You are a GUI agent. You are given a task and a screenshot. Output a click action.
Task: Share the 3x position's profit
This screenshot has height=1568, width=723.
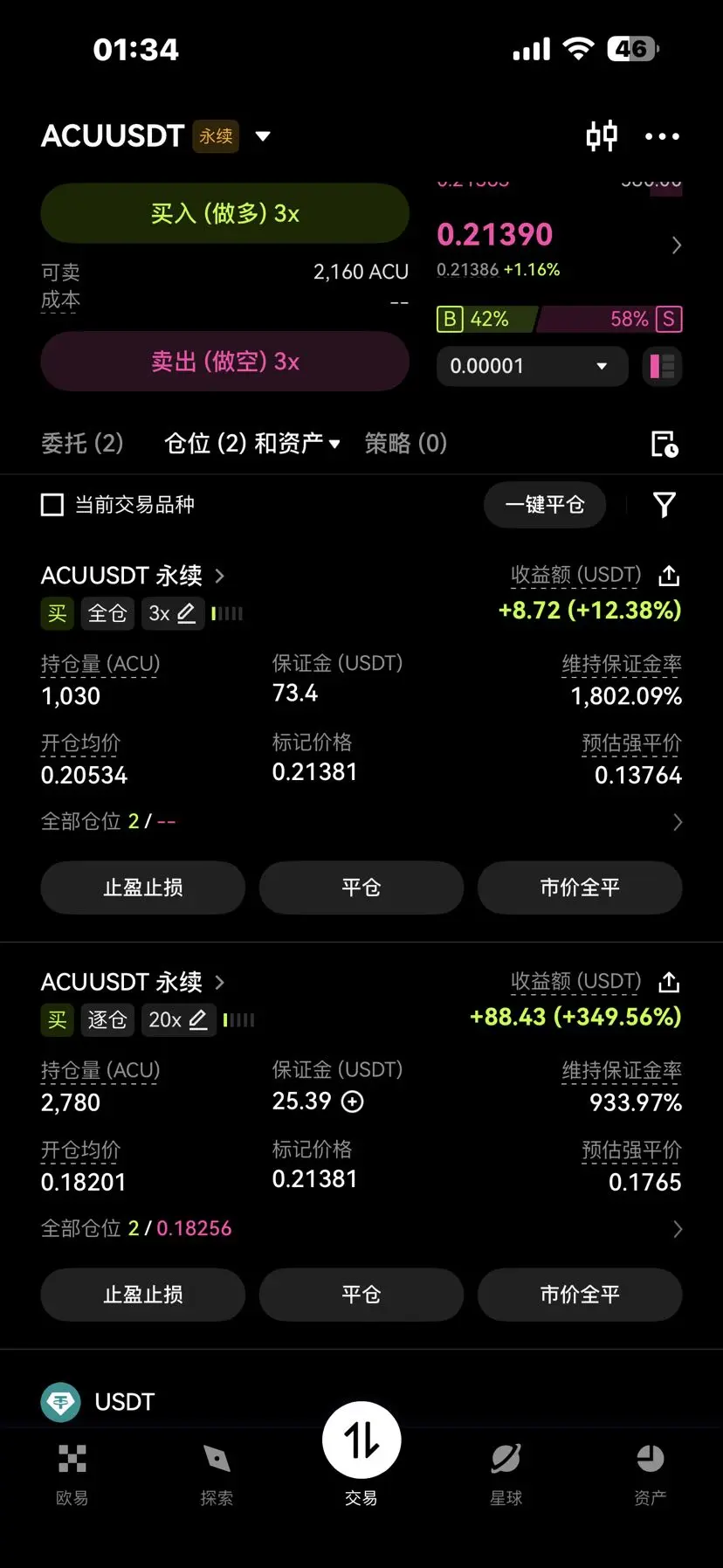[x=669, y=576]
